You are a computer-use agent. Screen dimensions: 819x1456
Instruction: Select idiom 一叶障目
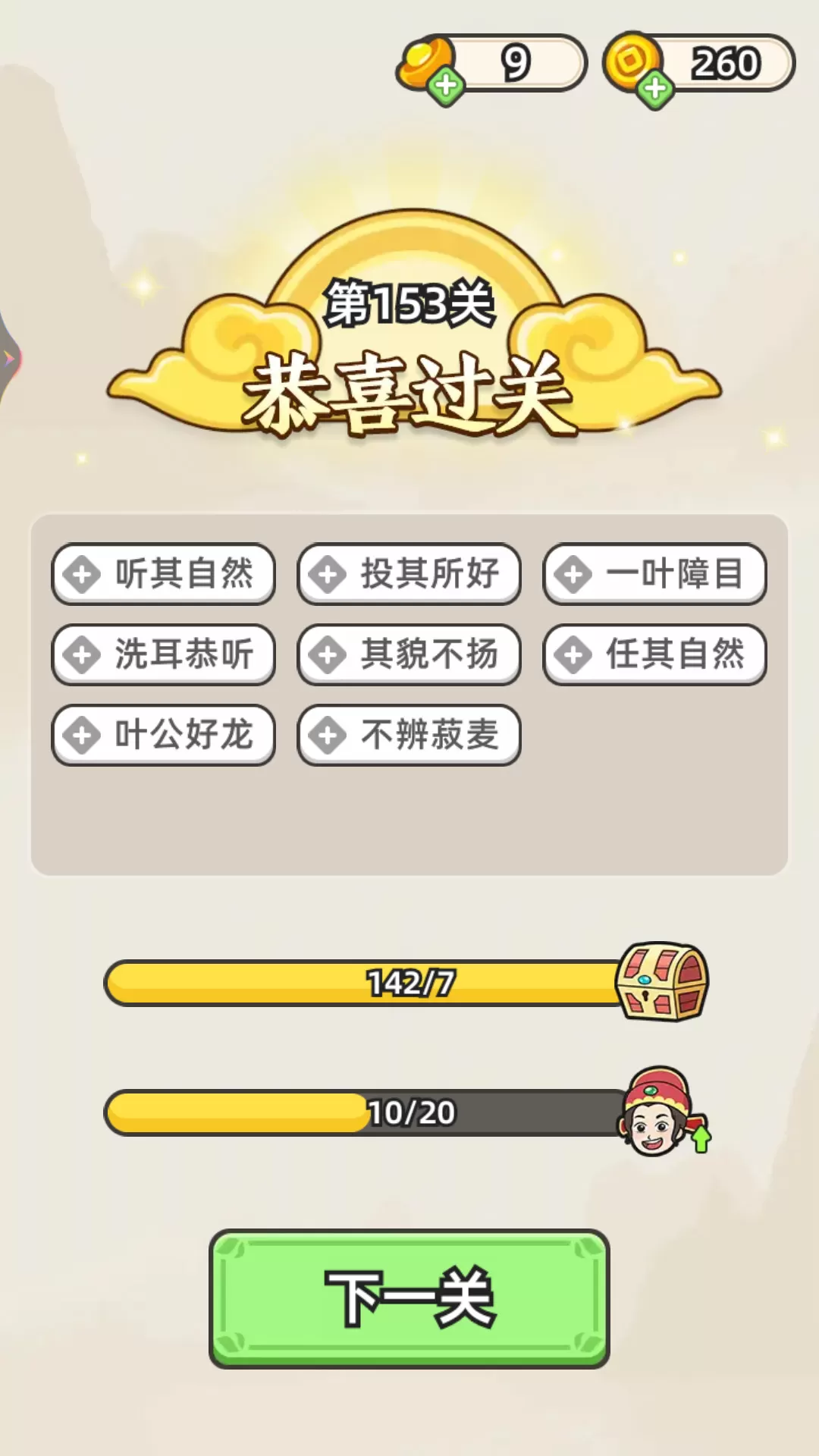click(654, 574)
